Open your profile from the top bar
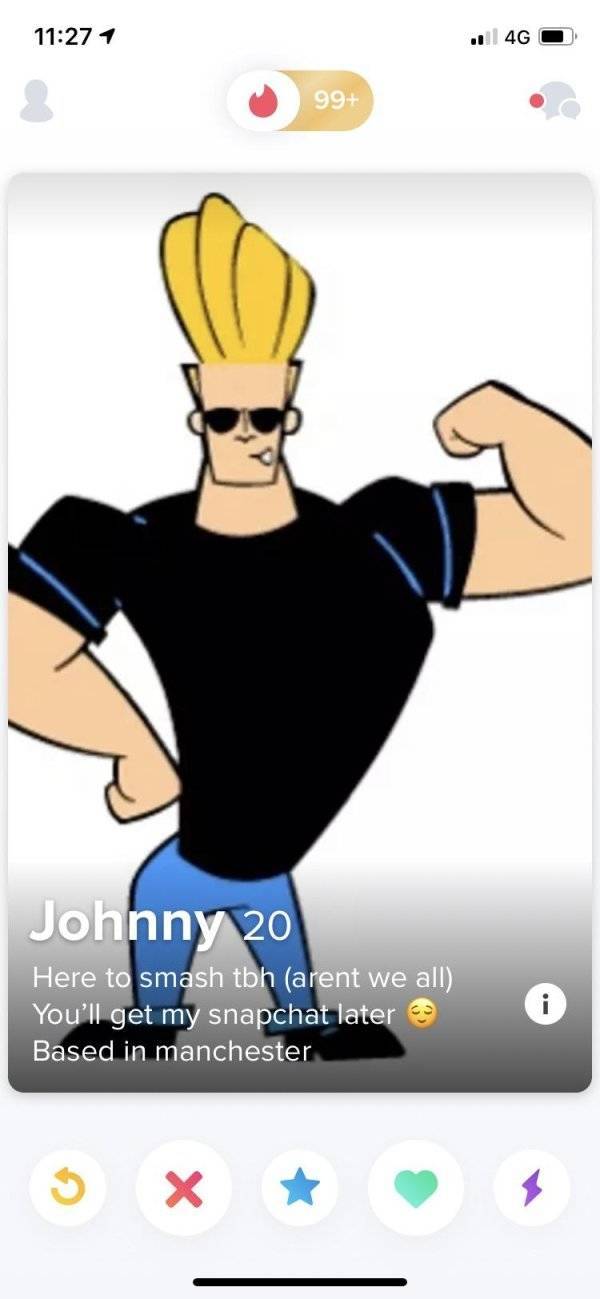600x1299 pixels. tap(36, 100)
